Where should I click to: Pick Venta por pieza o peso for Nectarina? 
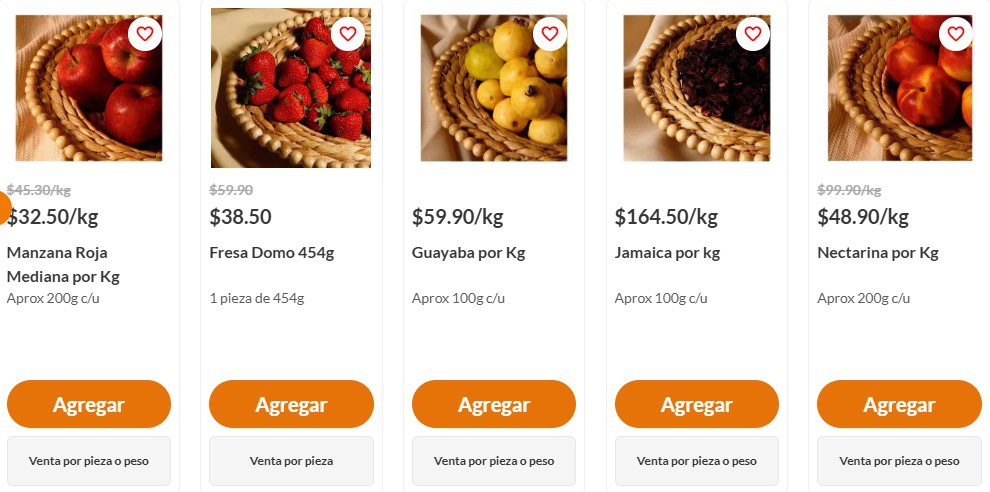click(x=899, y=461)
